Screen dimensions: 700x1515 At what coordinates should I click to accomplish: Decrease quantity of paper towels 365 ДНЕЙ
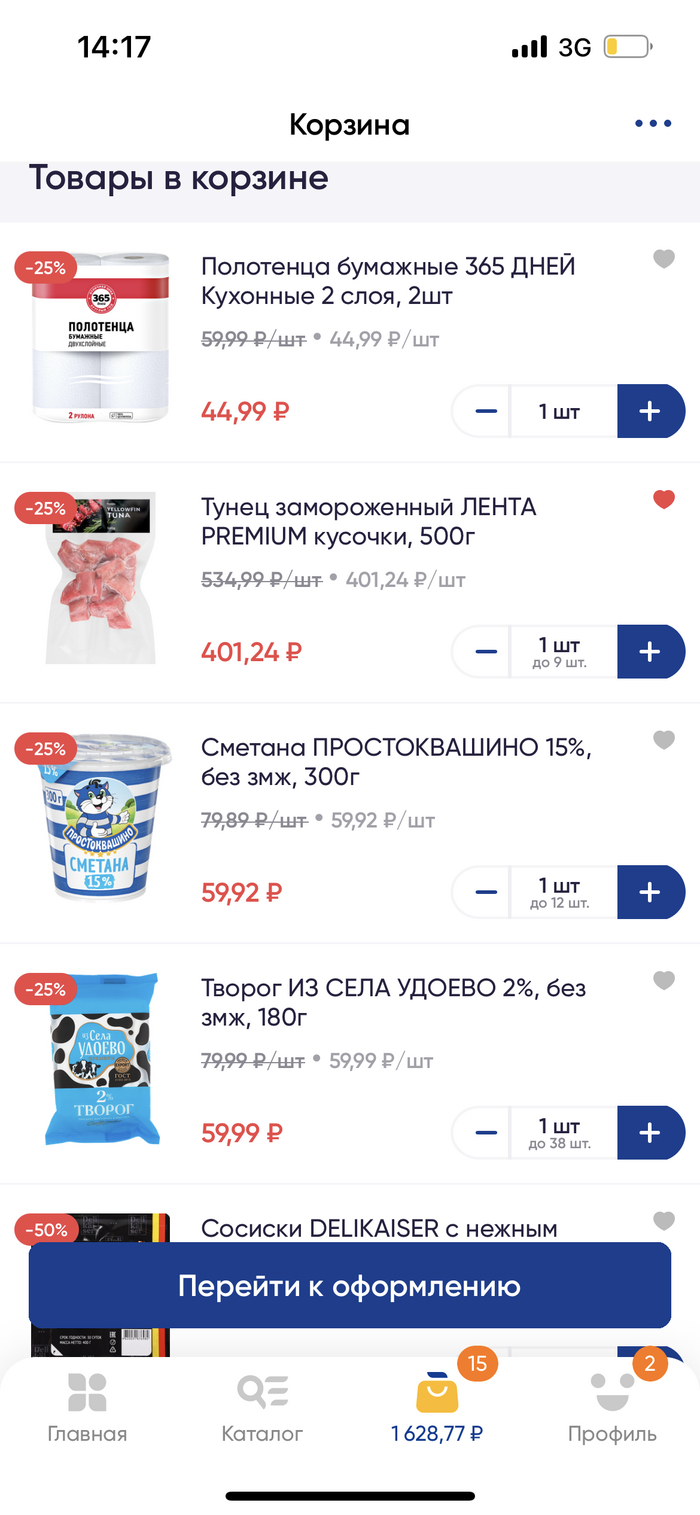[486, 411]
